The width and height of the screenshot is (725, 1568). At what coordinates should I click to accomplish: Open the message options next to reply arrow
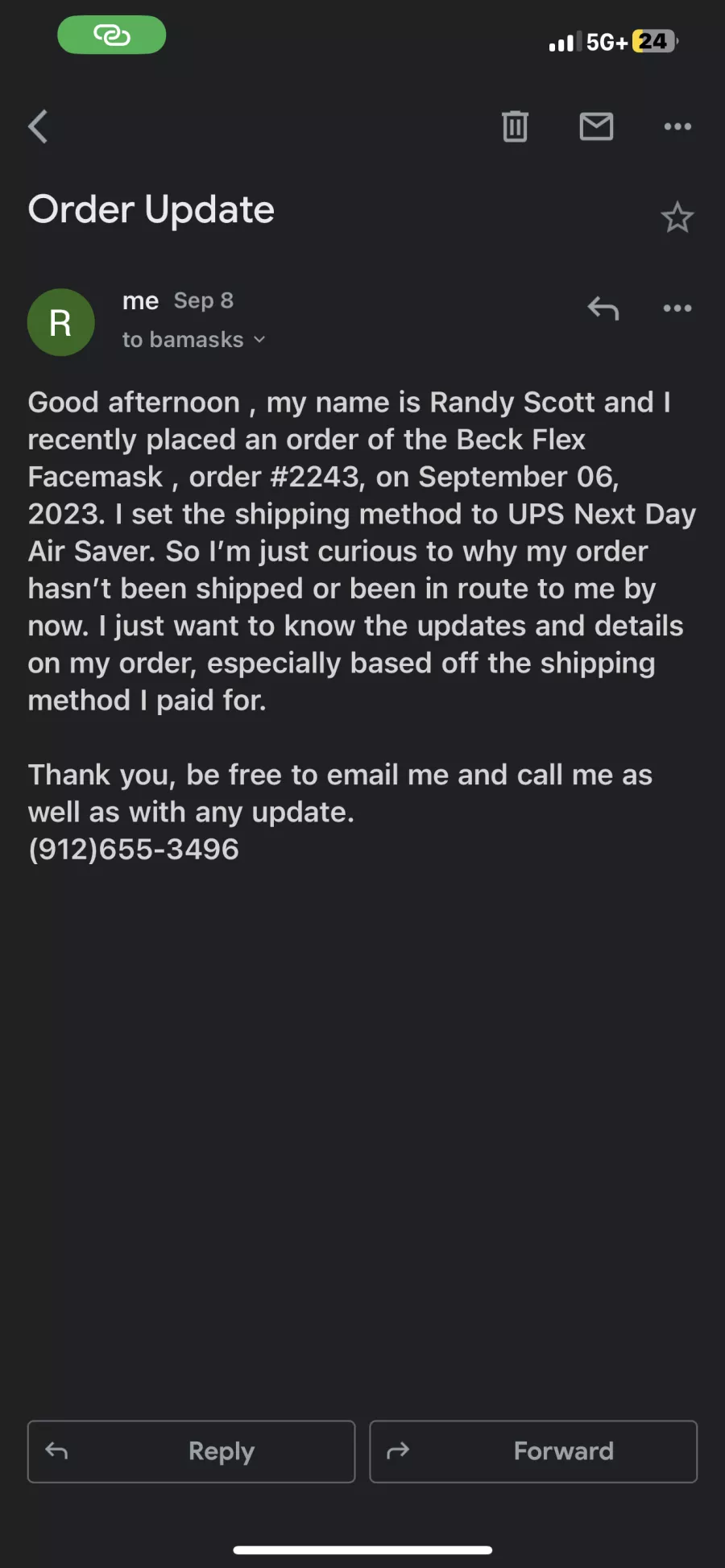pos(677,308)
